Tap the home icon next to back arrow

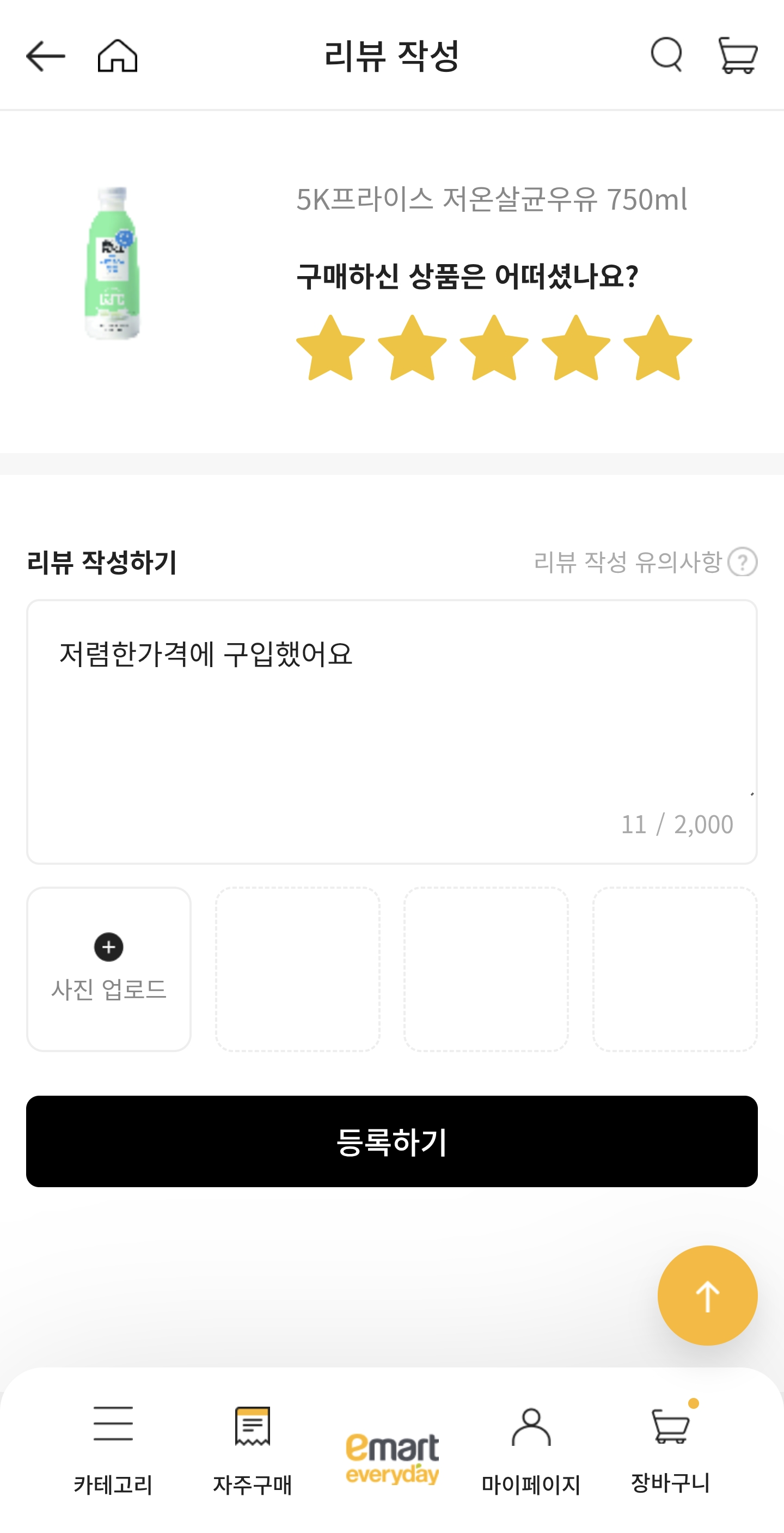pos(118,57)
